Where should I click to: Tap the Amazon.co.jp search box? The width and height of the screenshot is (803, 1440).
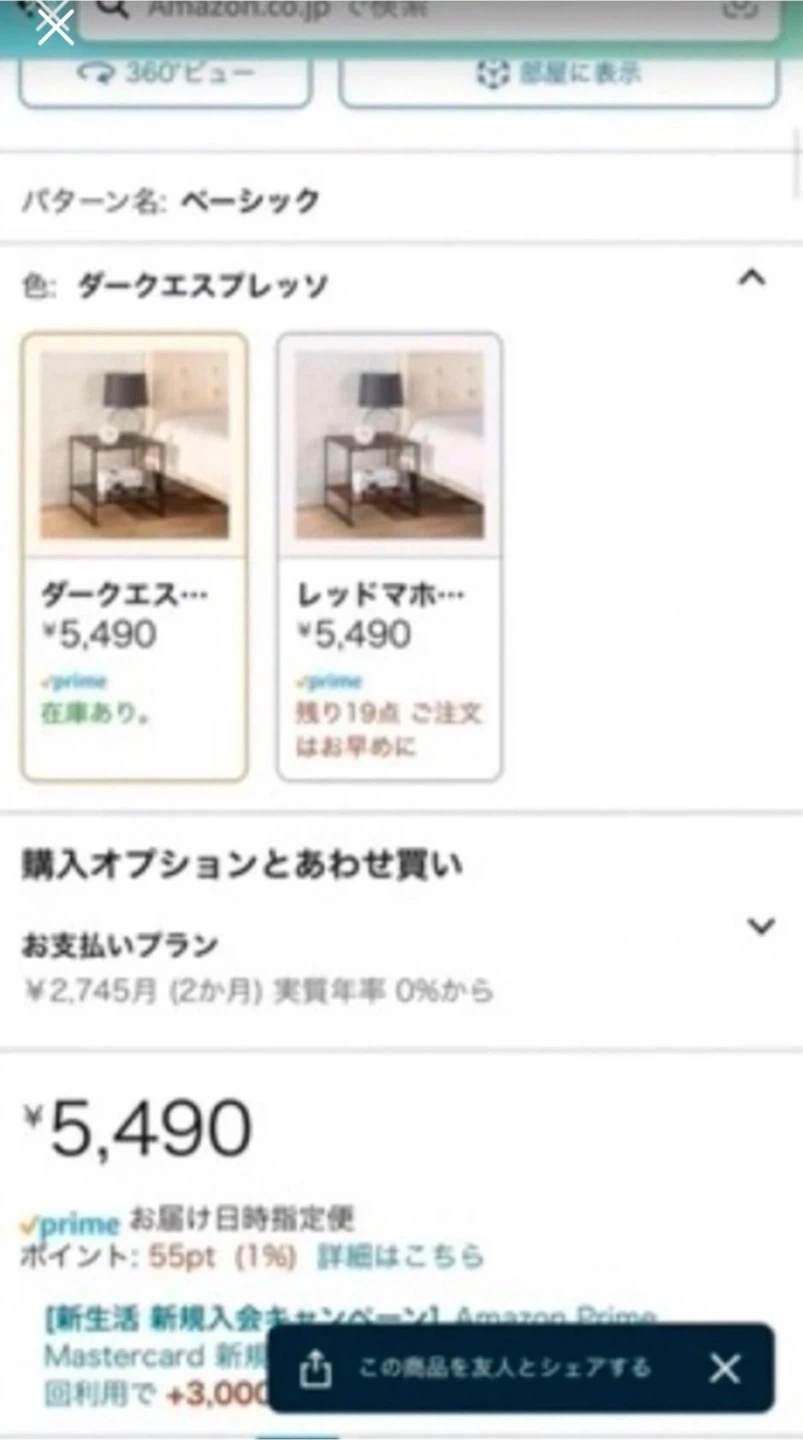point(420,12)
